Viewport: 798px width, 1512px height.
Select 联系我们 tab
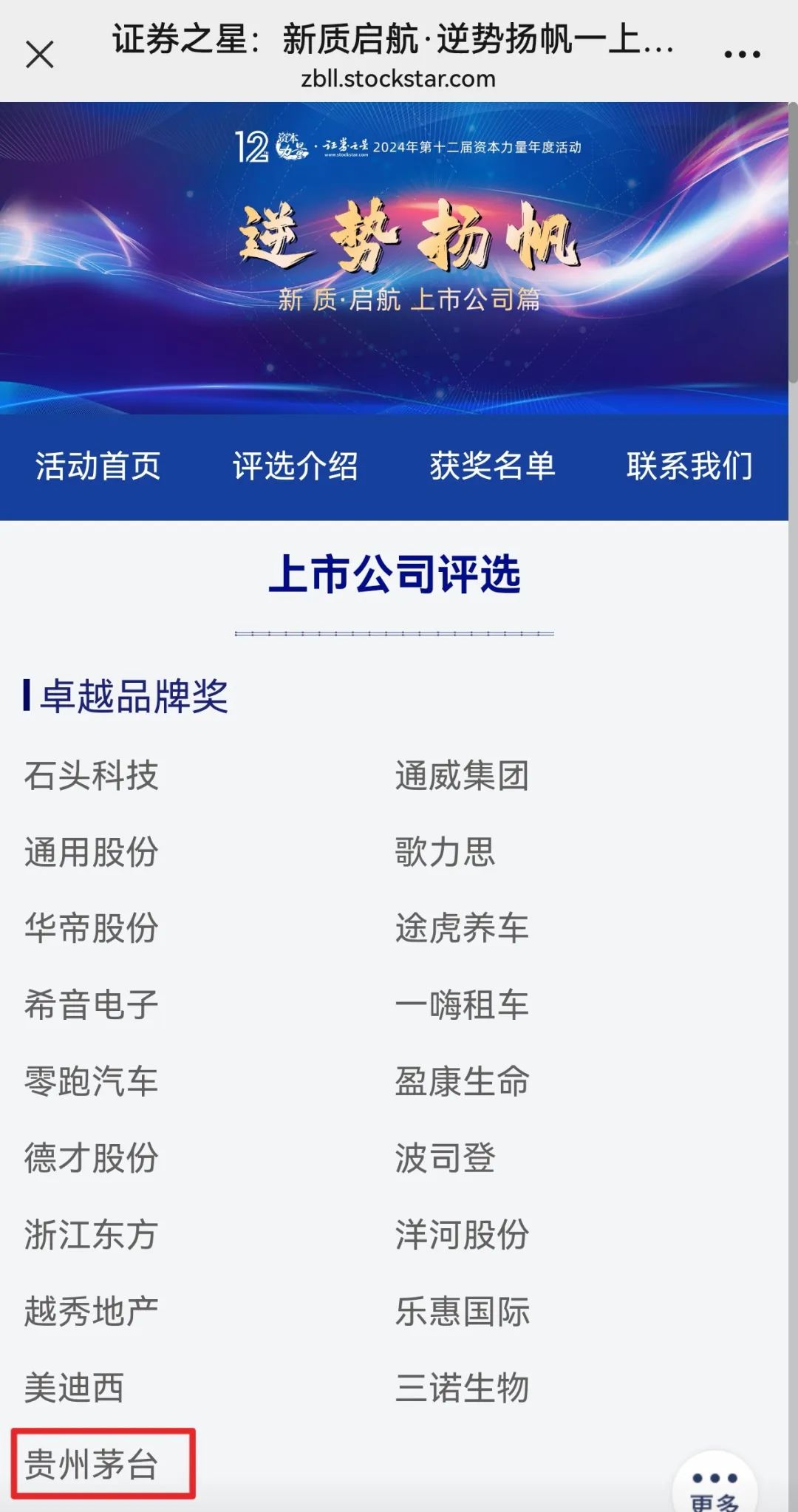tap(690, 466)
